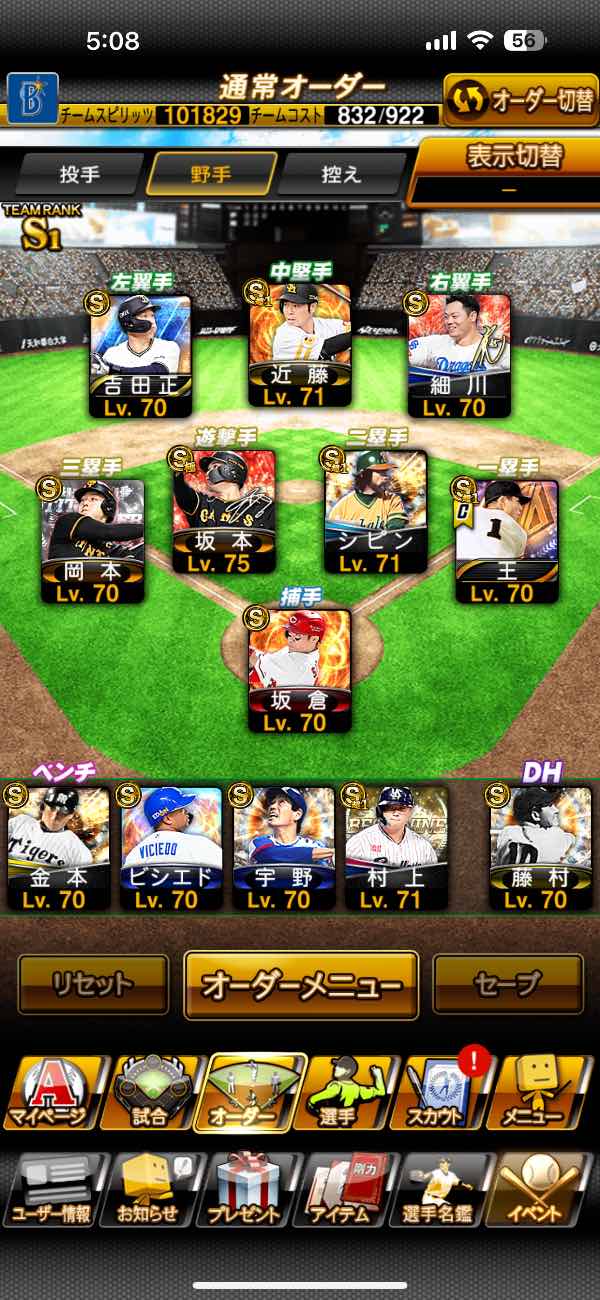This screenshot has width=600, height=1300.
Task: Select catcher 坂倉 card
Action: coord(299,670)
